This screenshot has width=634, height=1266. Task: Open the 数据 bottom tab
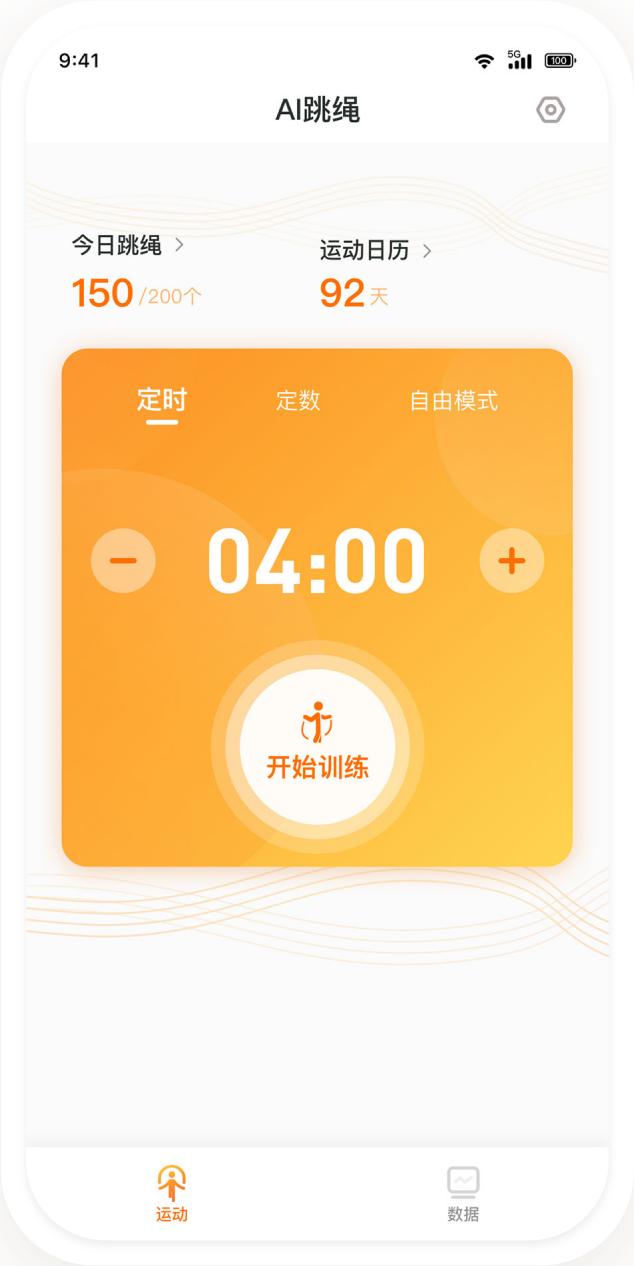463,1194
